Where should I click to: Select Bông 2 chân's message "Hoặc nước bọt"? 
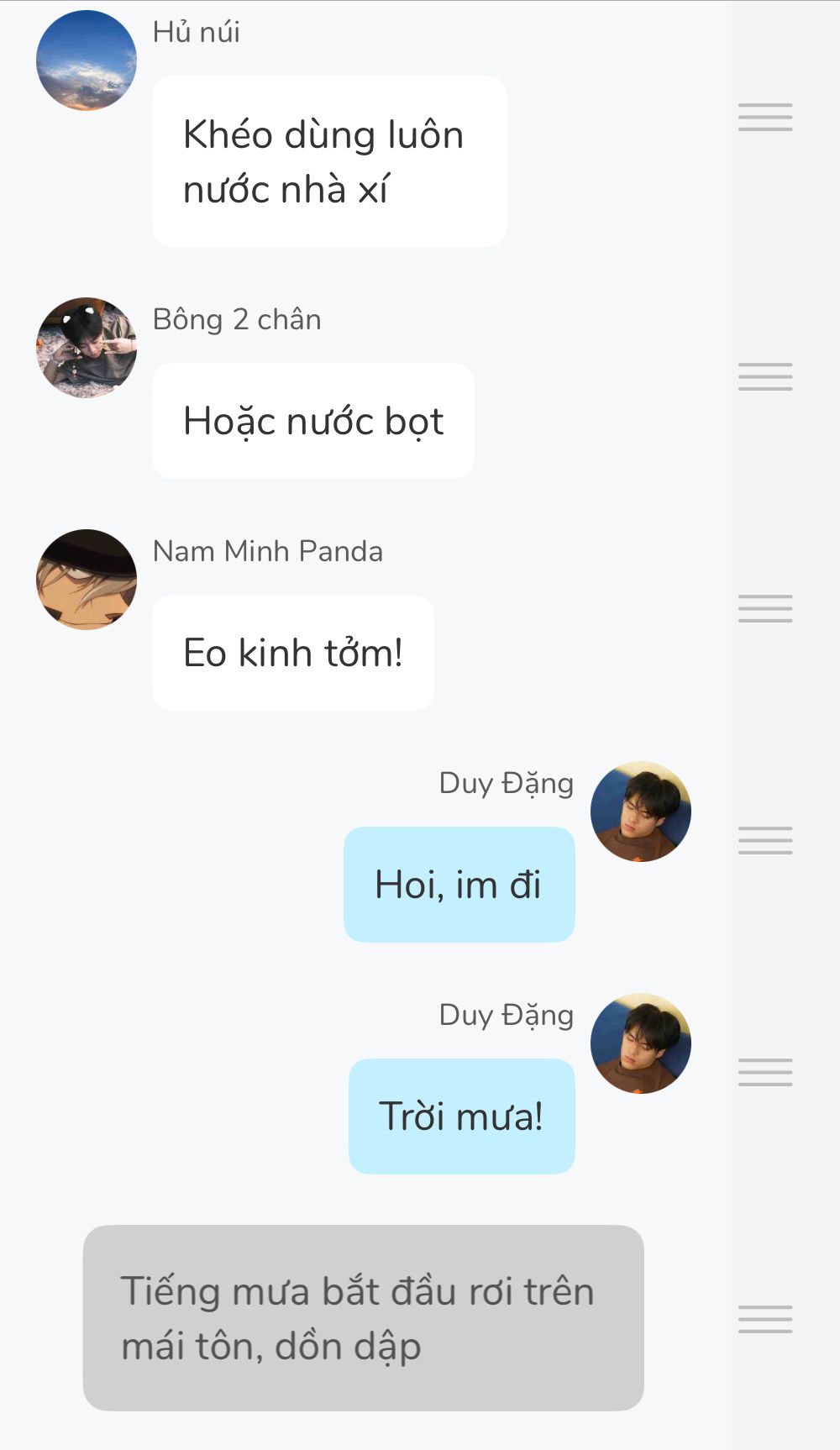312,421
